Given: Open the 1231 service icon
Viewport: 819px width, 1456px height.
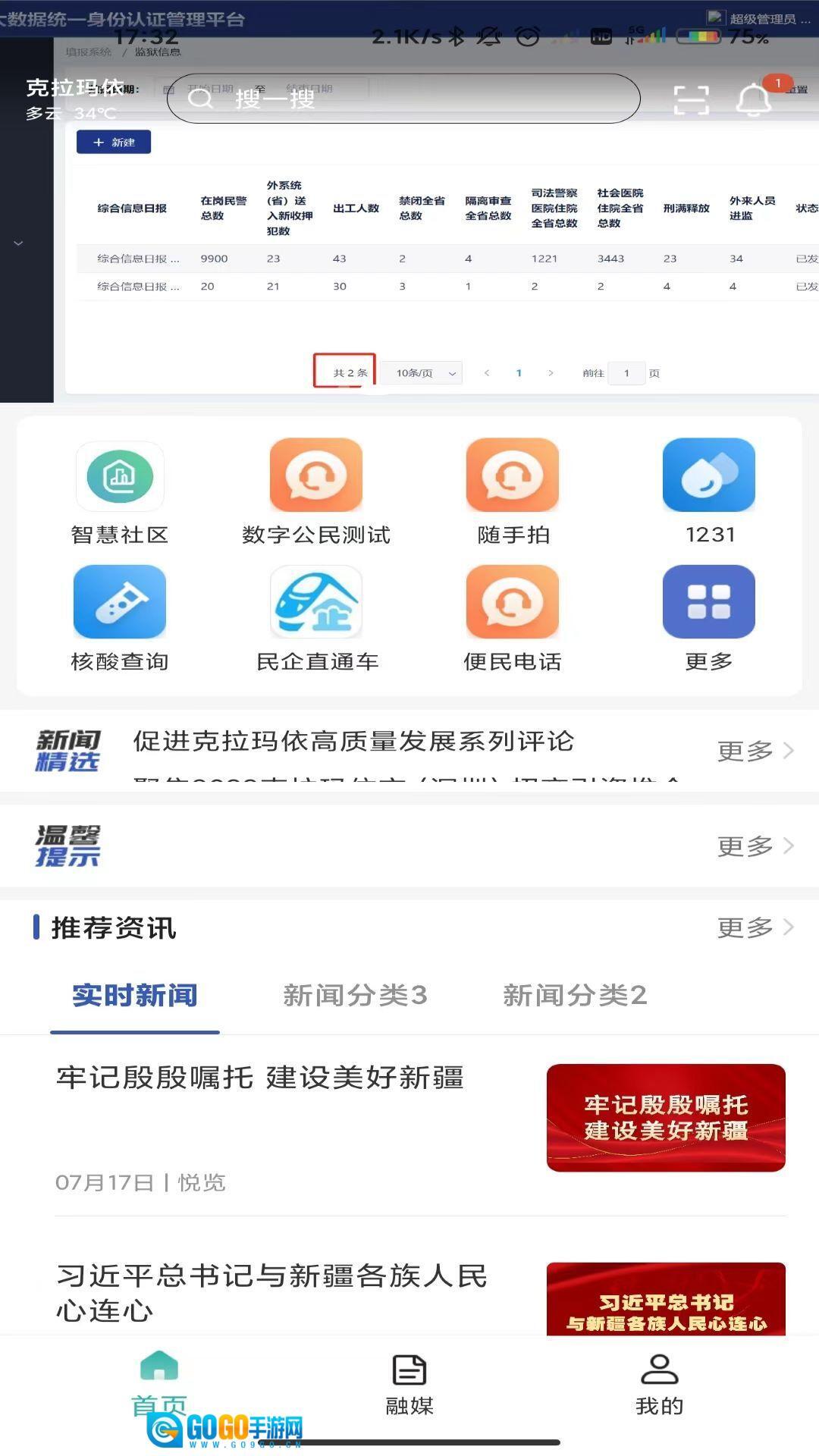Looking at the screenshot, I should (709, 476).
